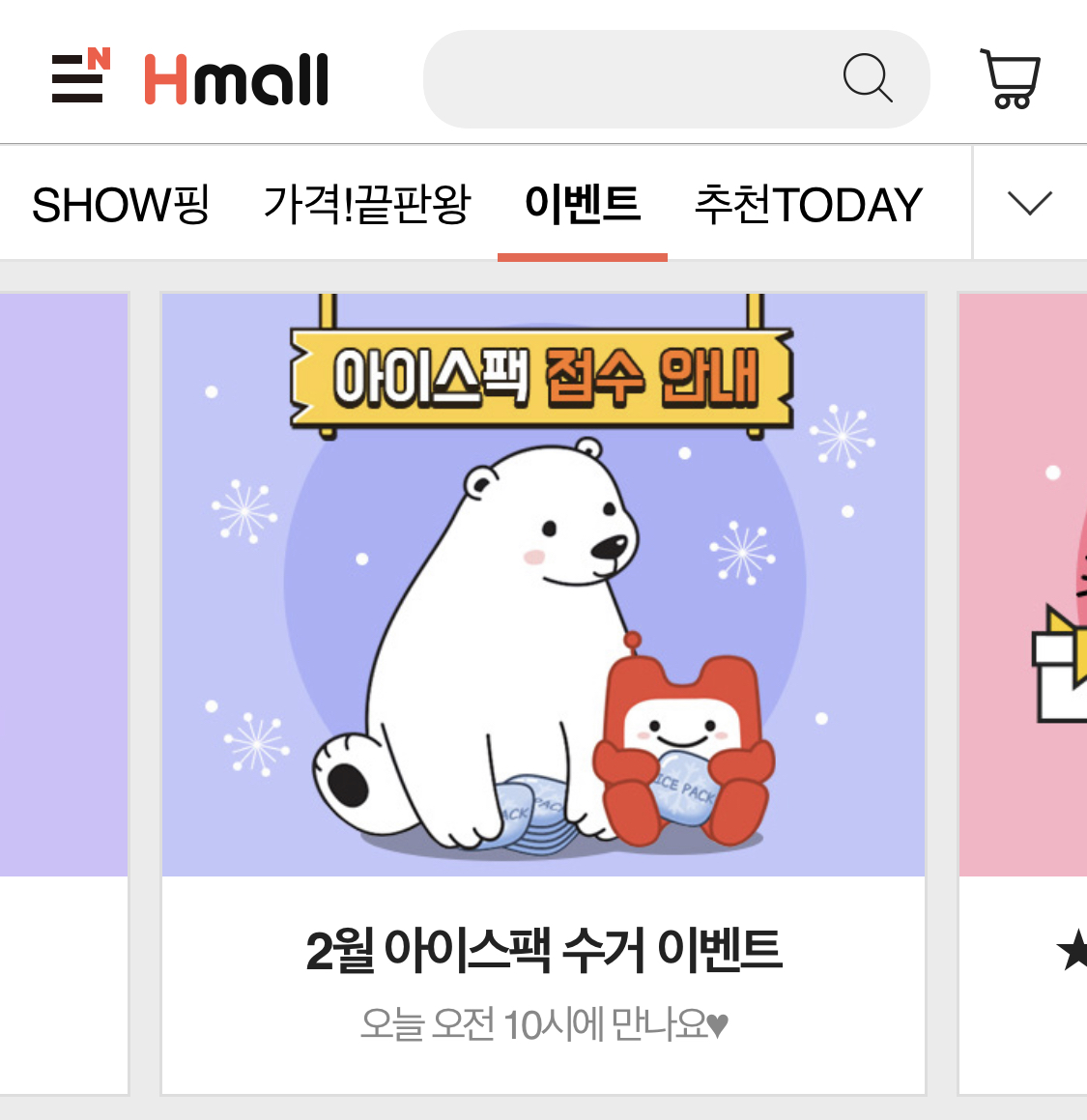This screenshot has height=1120, width=1087.
Task: Expand the tab list chevron
Action: [x=1030, y=203]
